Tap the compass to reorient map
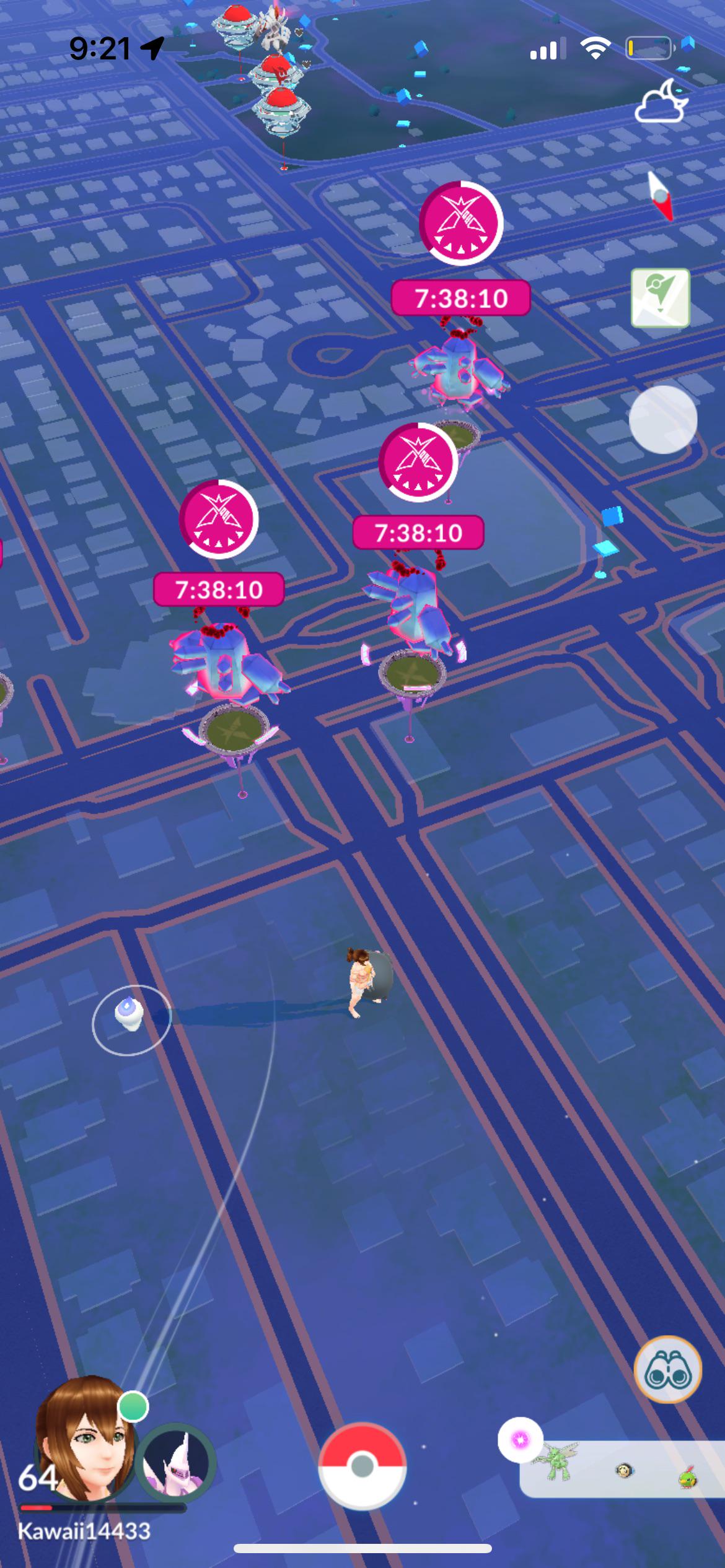Viewport: 725px width, 1568px height. tap(661, 197)
